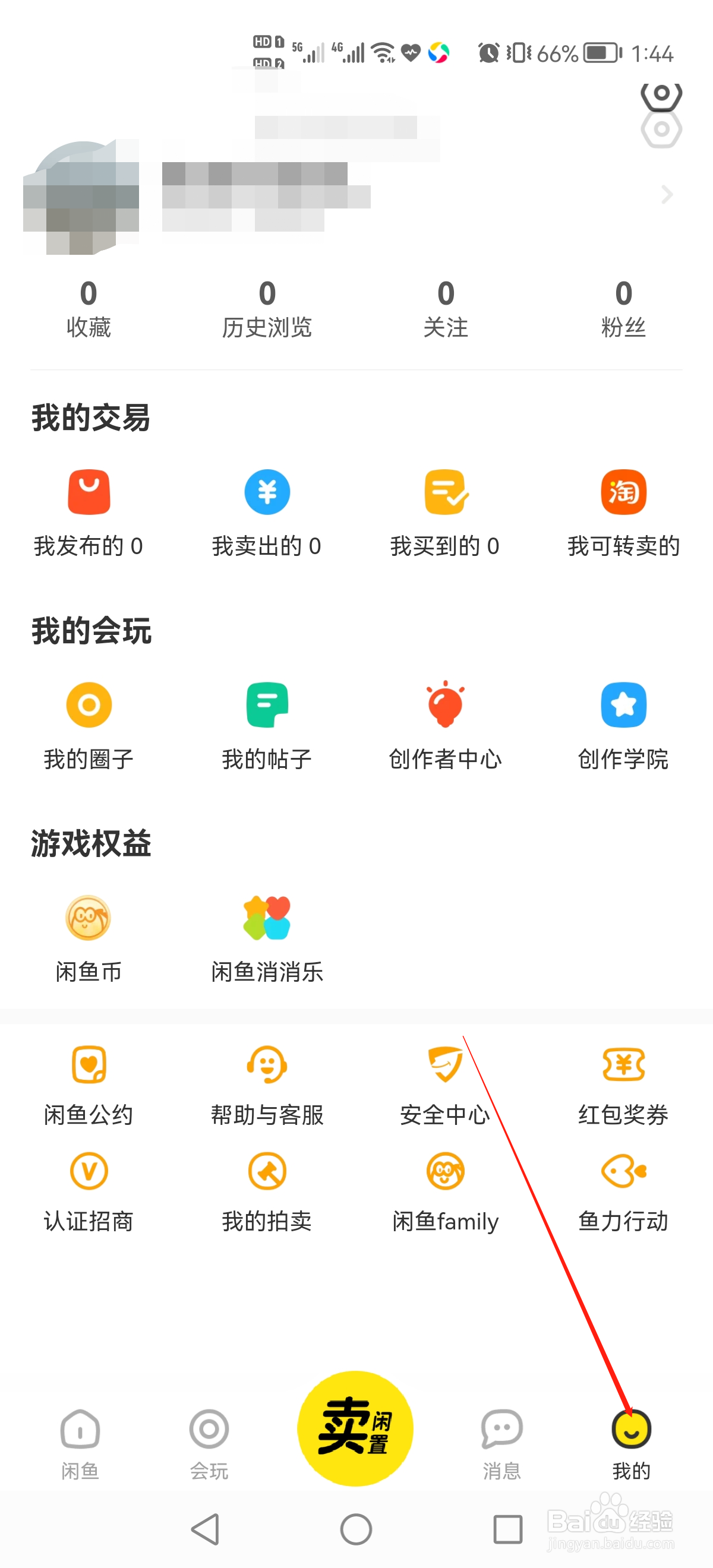The width and height of the screenshot is (713, 1568).
Task: Open 创作者中心
Action: pyautogui.click(x=445, y=726)
